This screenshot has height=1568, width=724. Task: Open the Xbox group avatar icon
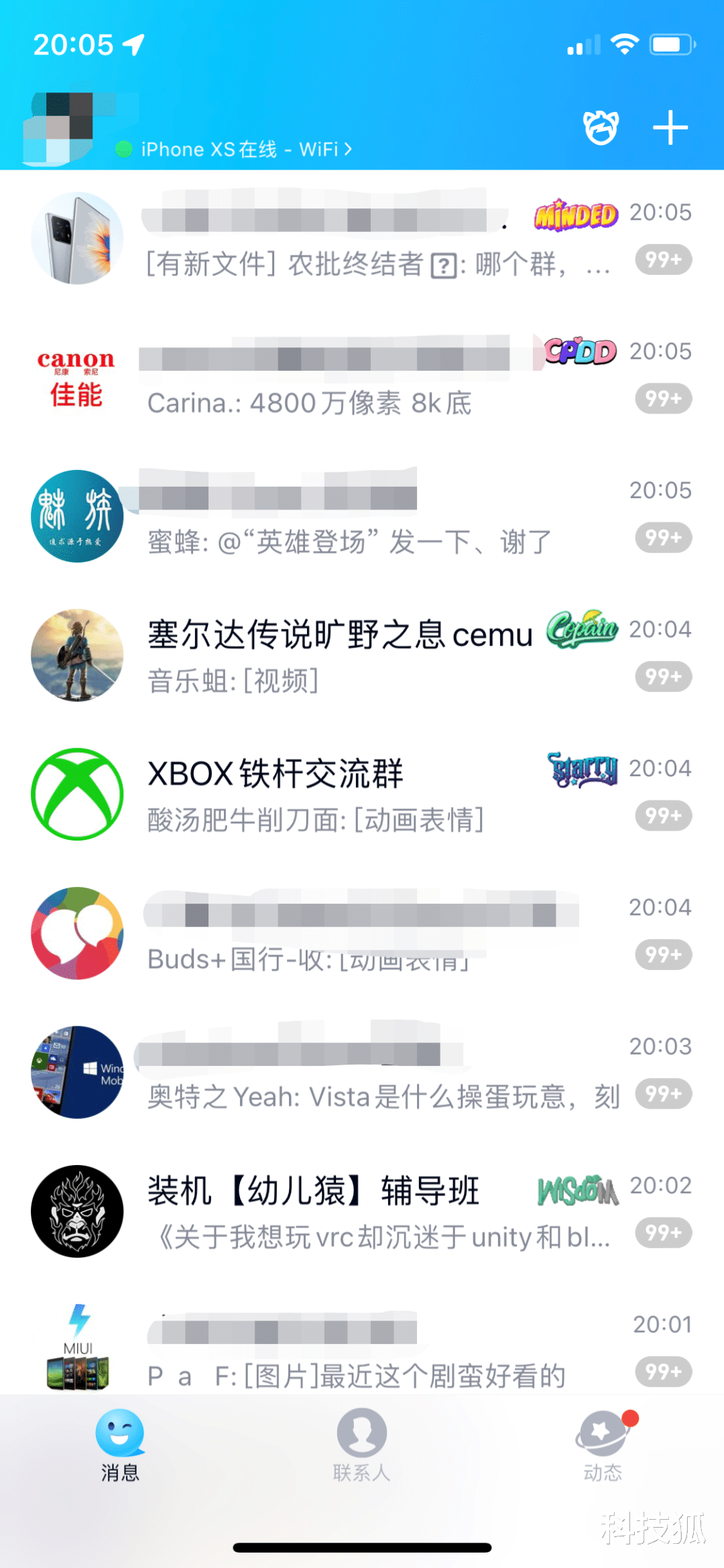76,794
